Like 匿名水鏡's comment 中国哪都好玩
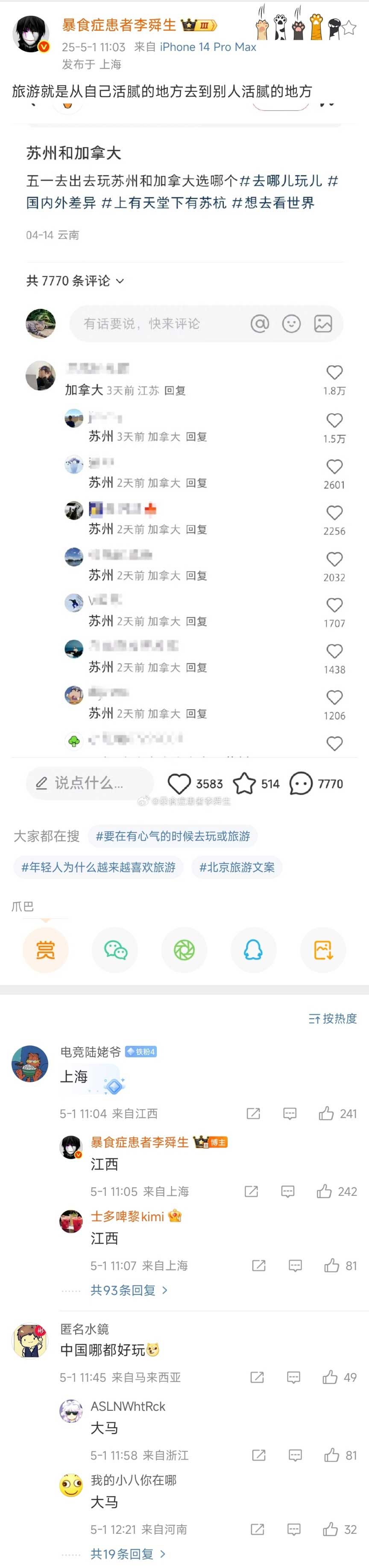The width and height of the screenshot is (369, 1568). [x=331, y=1377]
